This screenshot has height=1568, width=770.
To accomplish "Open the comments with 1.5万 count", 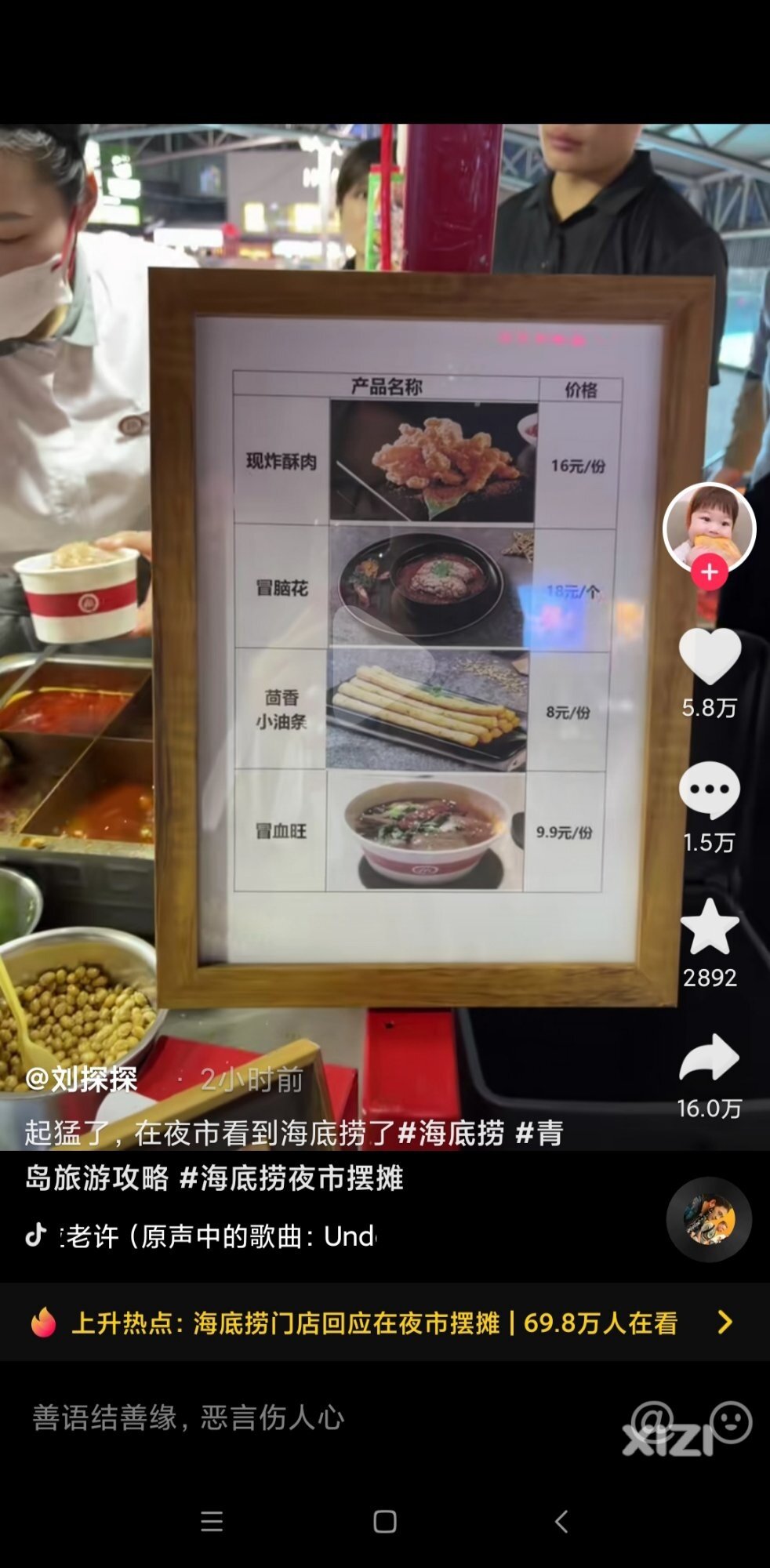I will click(x=710, y=790).
